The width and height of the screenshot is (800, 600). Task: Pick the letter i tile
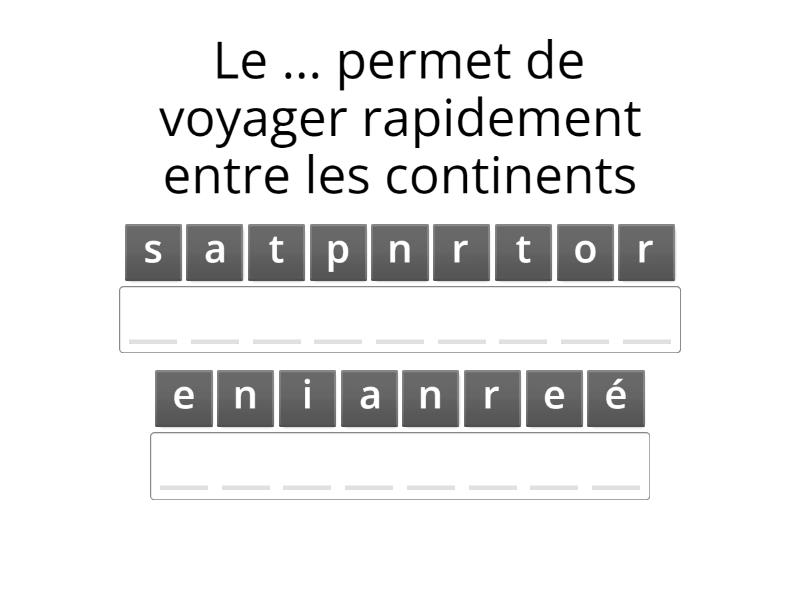[x=307, y=398]
